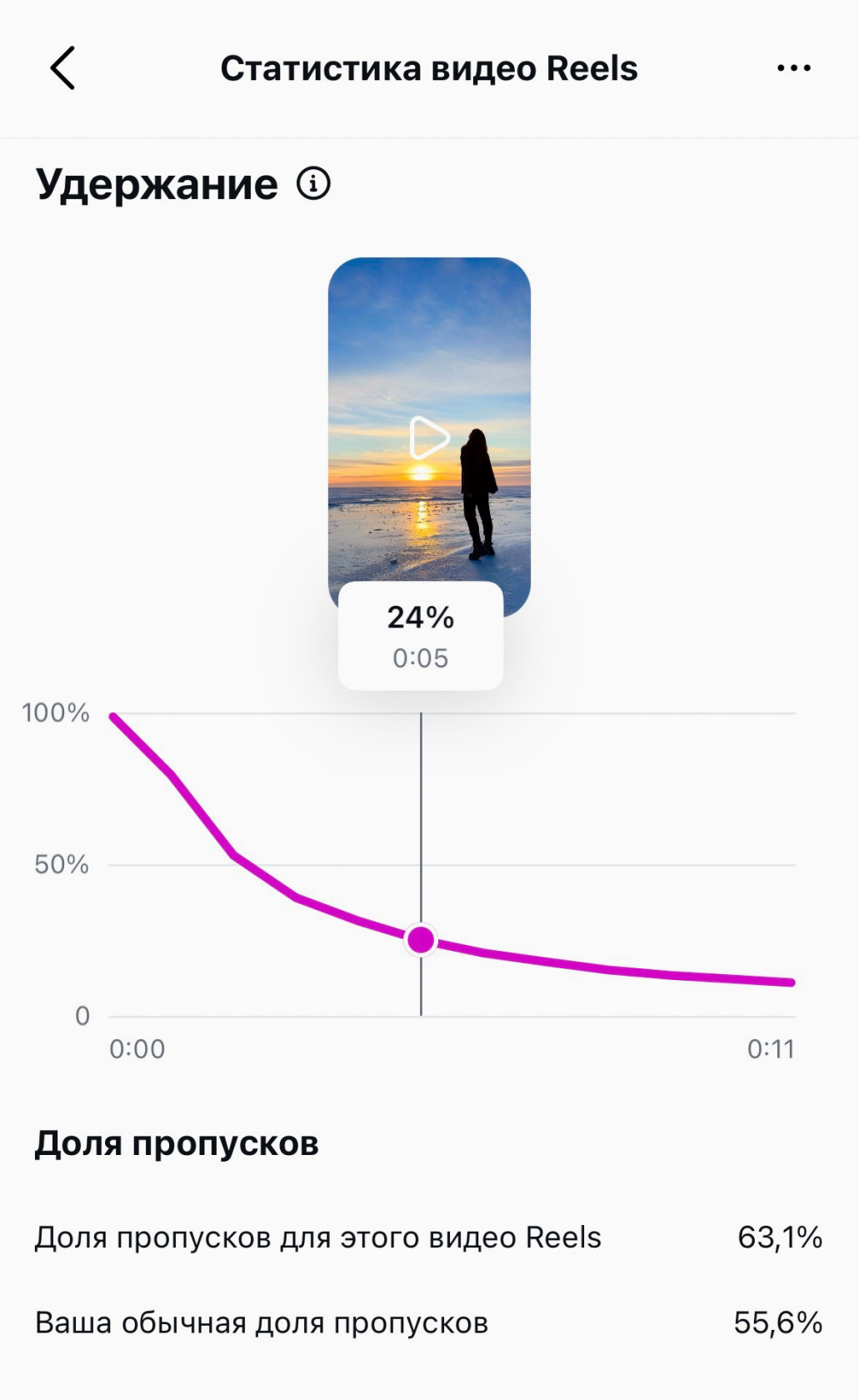859x1400 pixels.
Task: Play the Reels video preview
Action: [x=428, y=437]
